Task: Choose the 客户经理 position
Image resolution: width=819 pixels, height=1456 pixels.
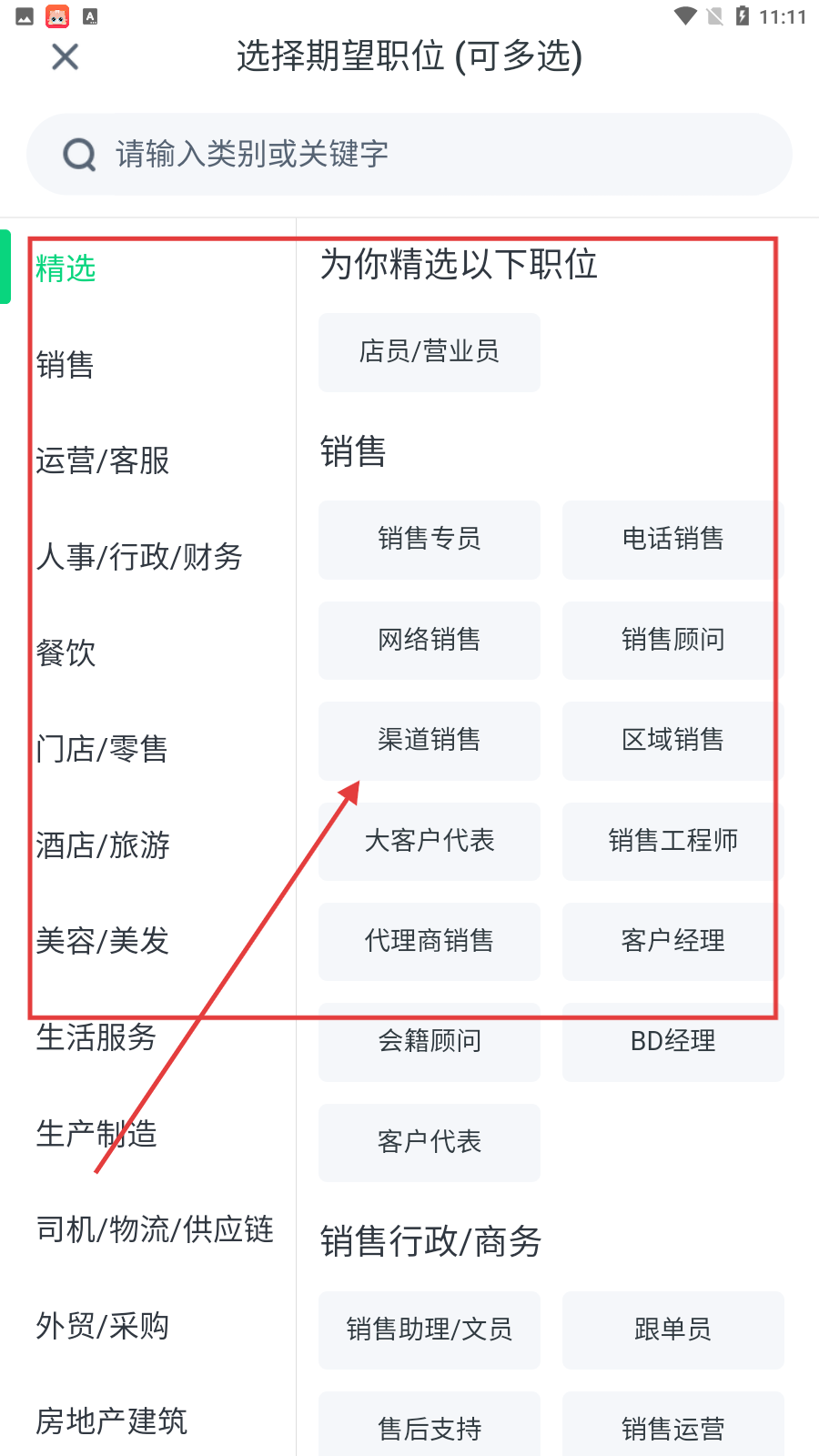Action: coord(673,942)
